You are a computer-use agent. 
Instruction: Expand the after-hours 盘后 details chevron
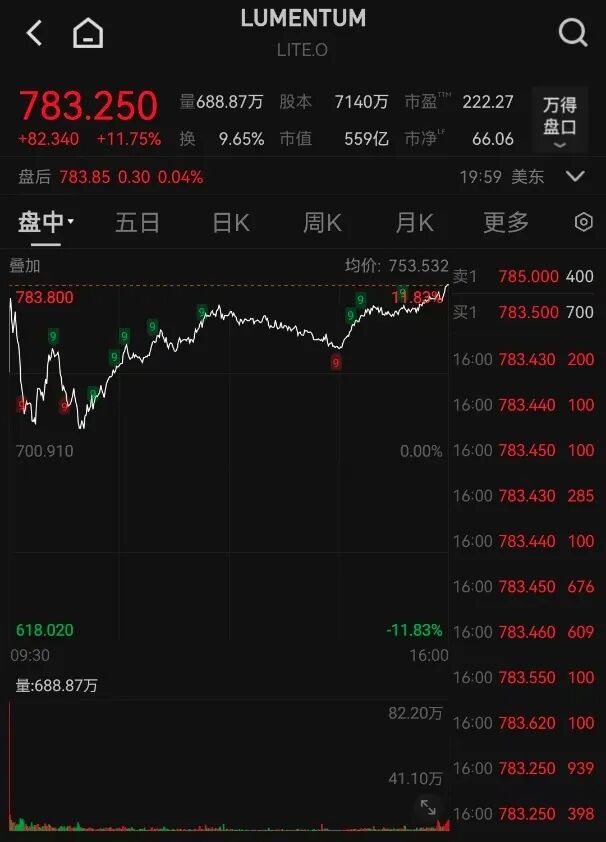point(575,177)
